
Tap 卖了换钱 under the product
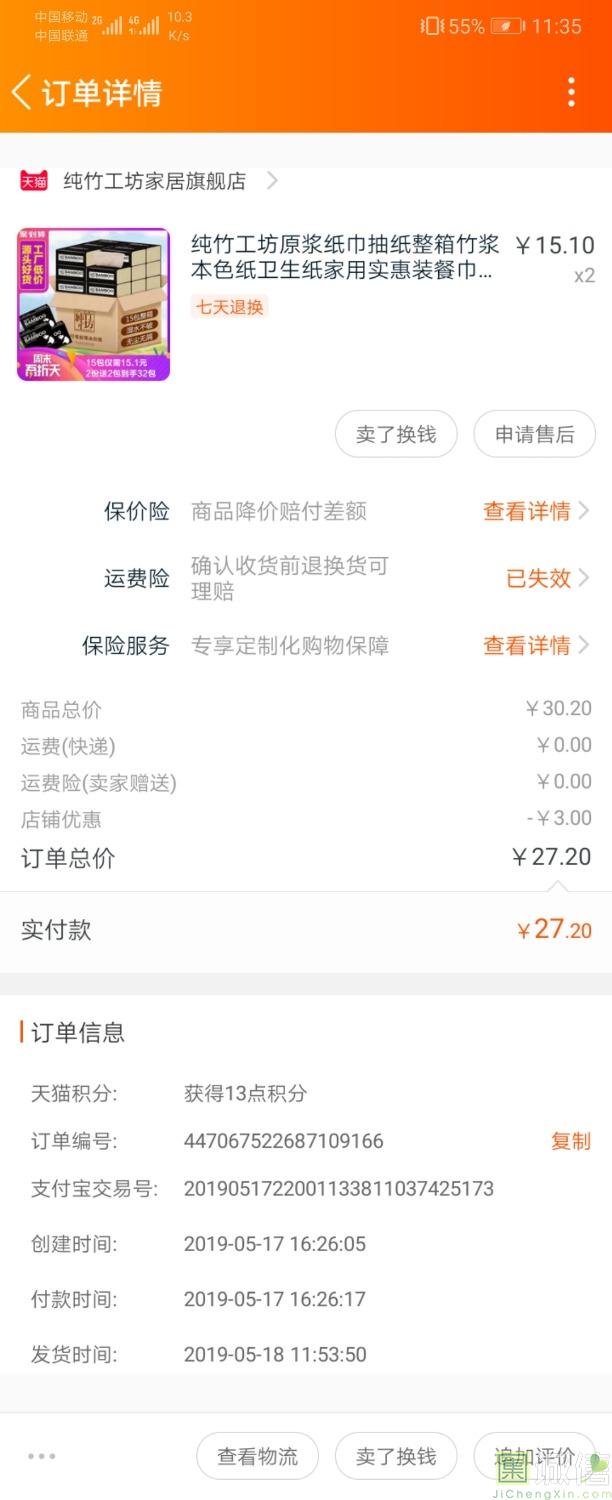(396, 434)
